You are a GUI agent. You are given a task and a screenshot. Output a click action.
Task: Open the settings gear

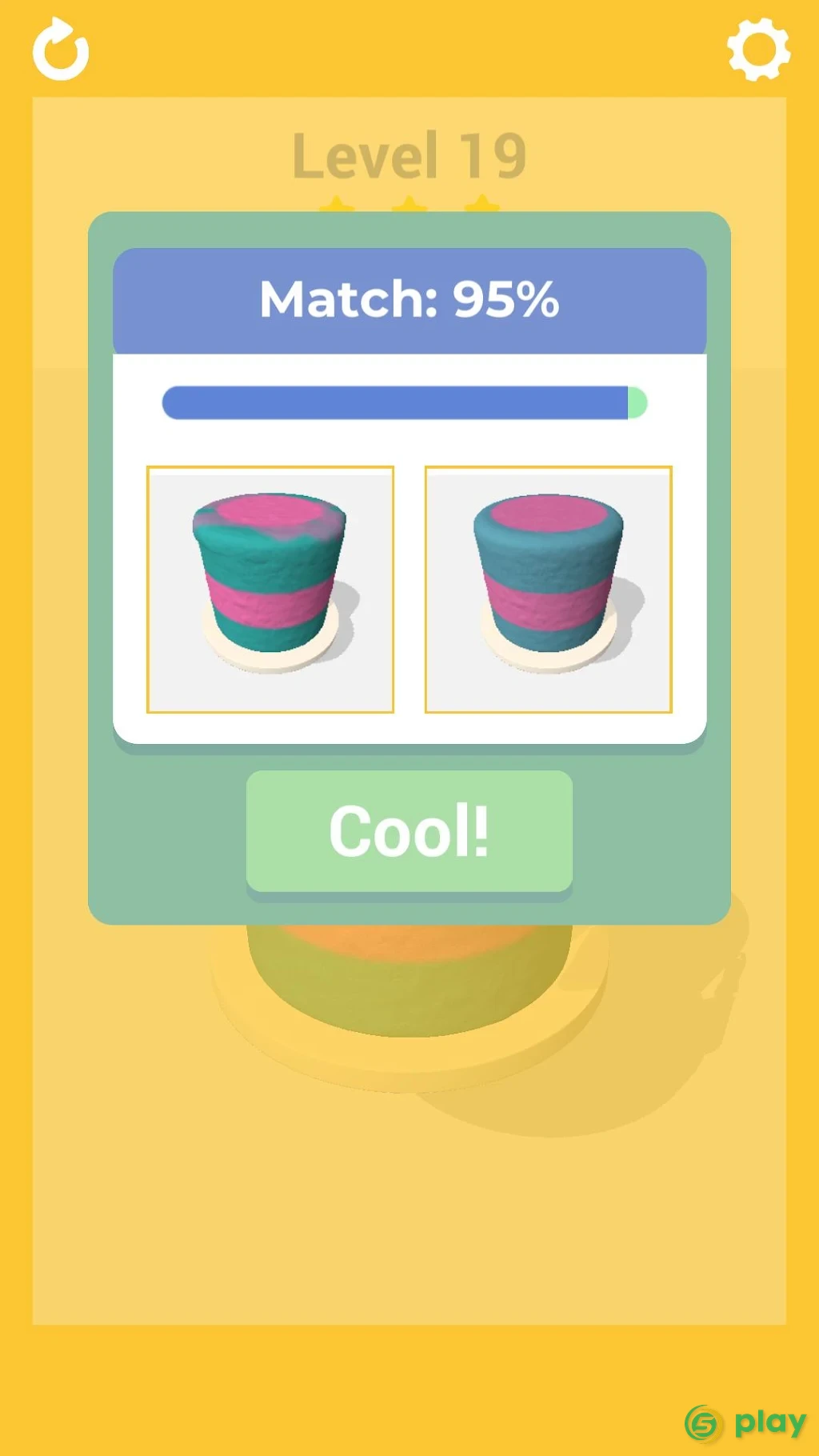point(758,50)
